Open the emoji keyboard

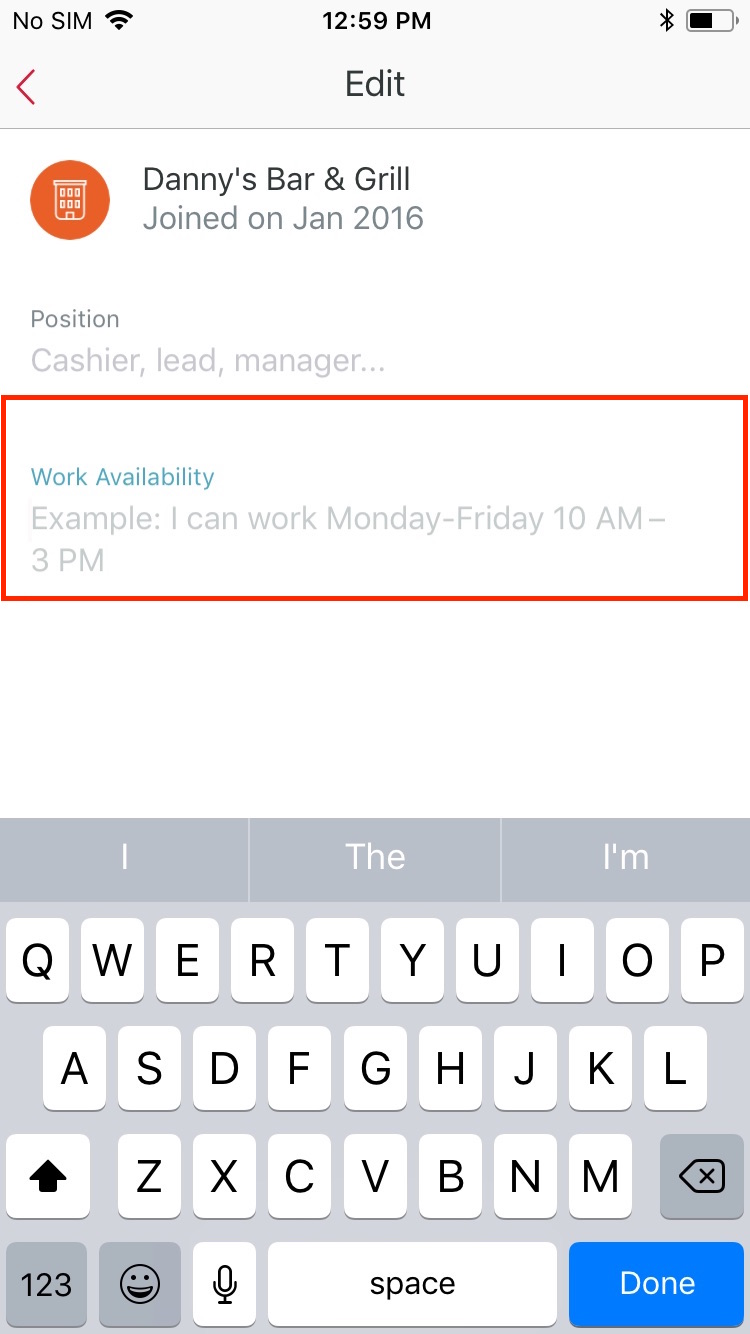coord(140,1284)
